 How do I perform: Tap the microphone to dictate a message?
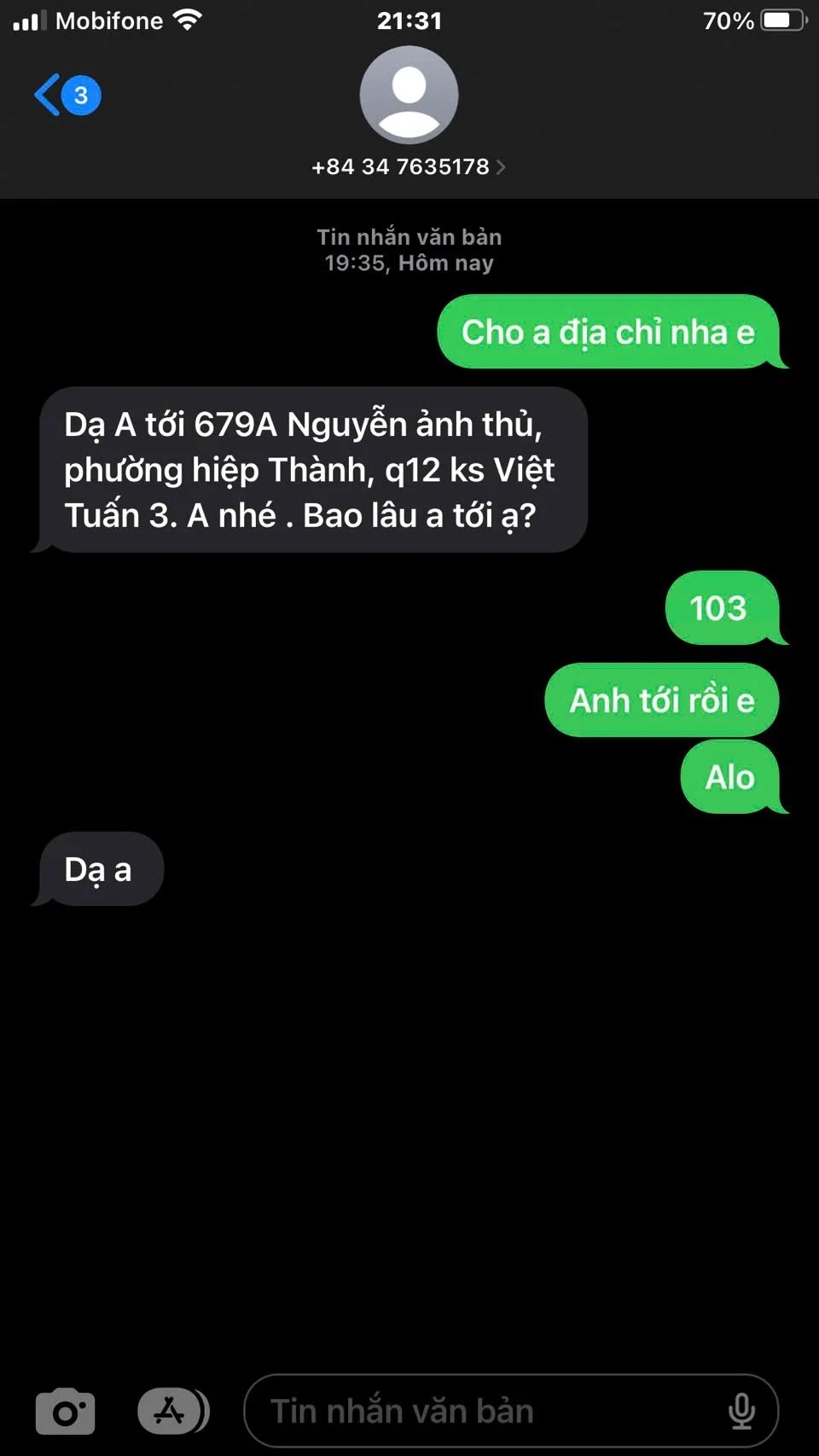click(x=741, y=1412)
